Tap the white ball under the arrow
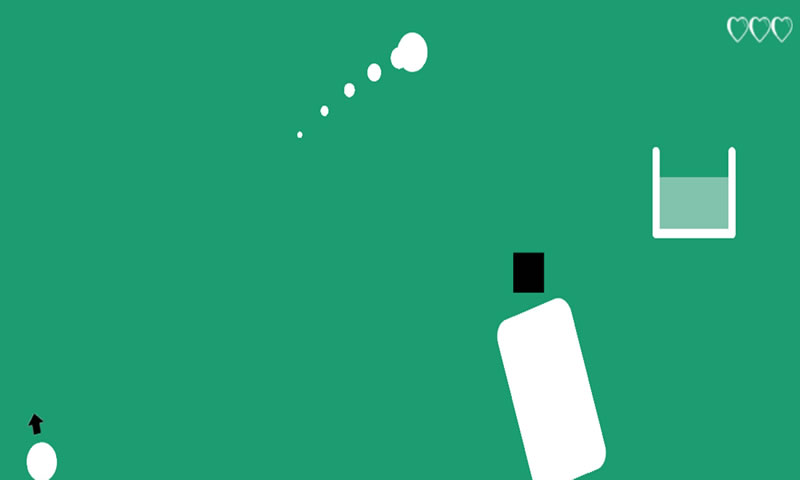 coord(41,462)
